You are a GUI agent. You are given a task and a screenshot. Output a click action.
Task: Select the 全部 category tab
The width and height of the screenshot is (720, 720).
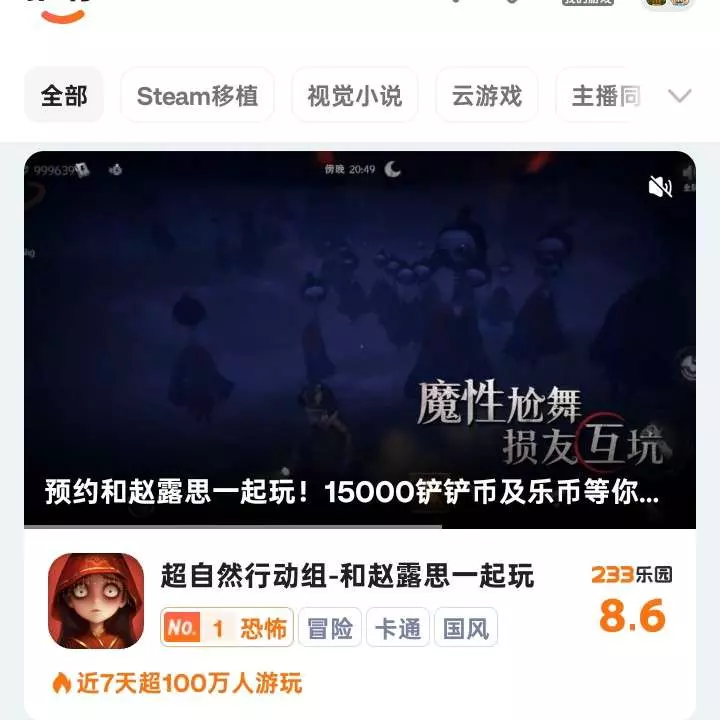pyautogui.click(x=64, y=96)
